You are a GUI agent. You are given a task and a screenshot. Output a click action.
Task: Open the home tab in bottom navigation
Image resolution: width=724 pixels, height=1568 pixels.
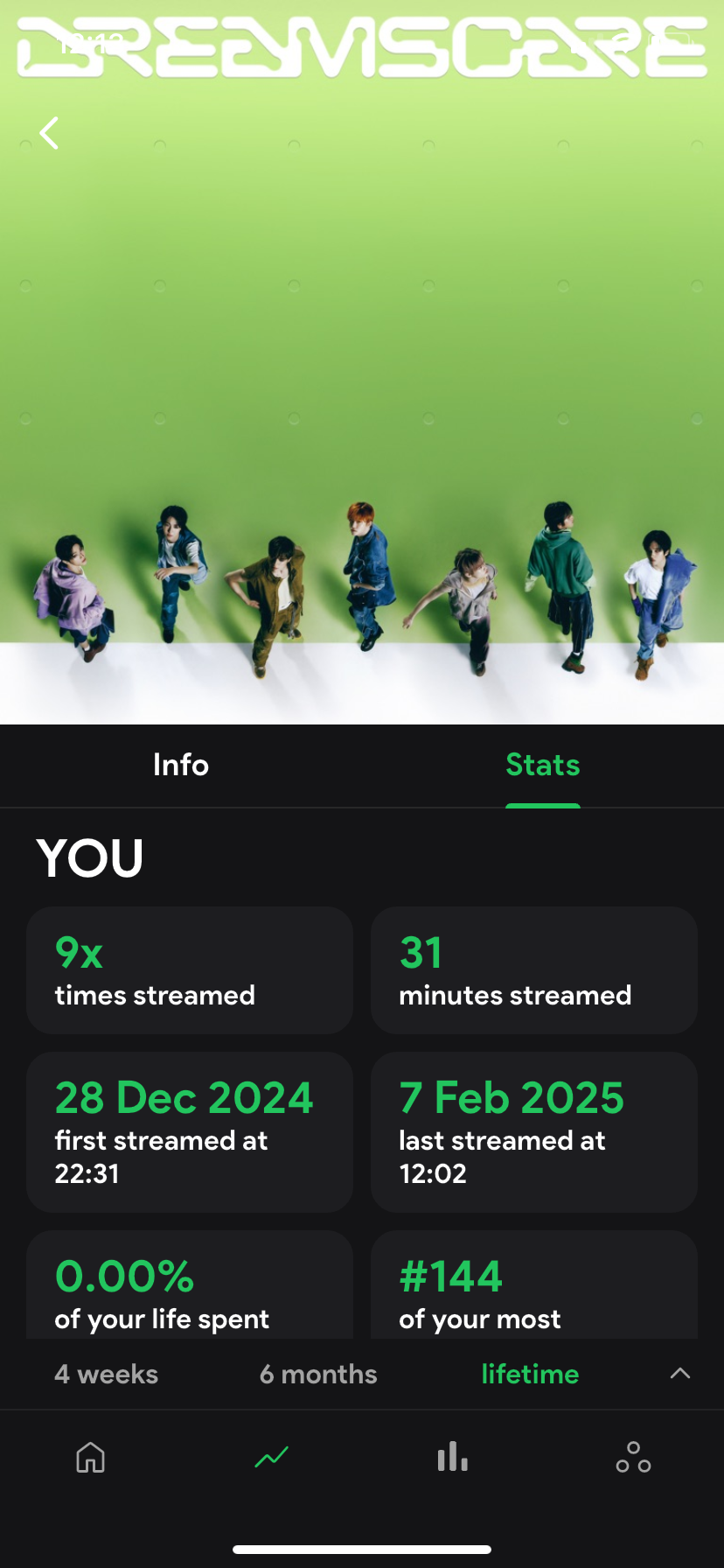tap(91, 1458)
